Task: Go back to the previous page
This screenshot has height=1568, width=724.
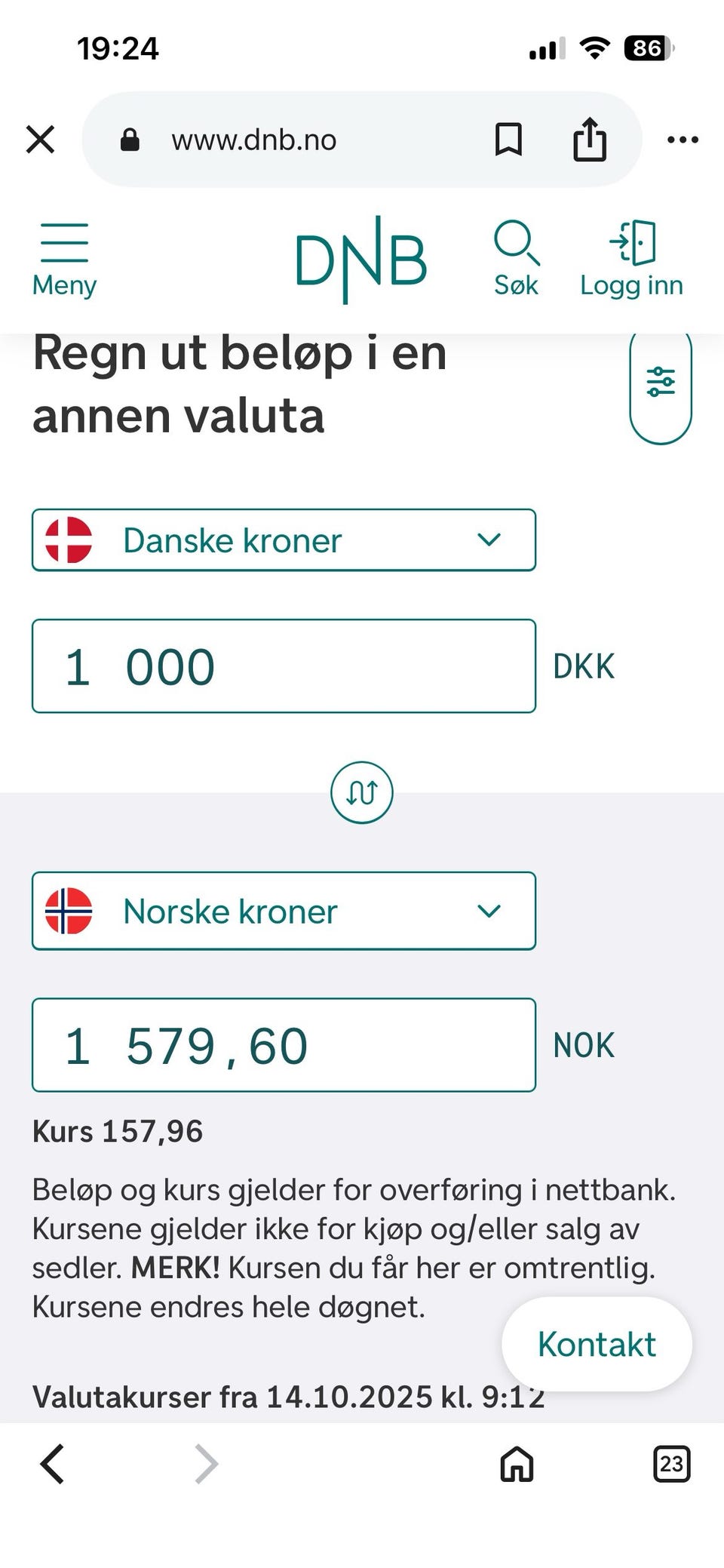Action: 52,1464
